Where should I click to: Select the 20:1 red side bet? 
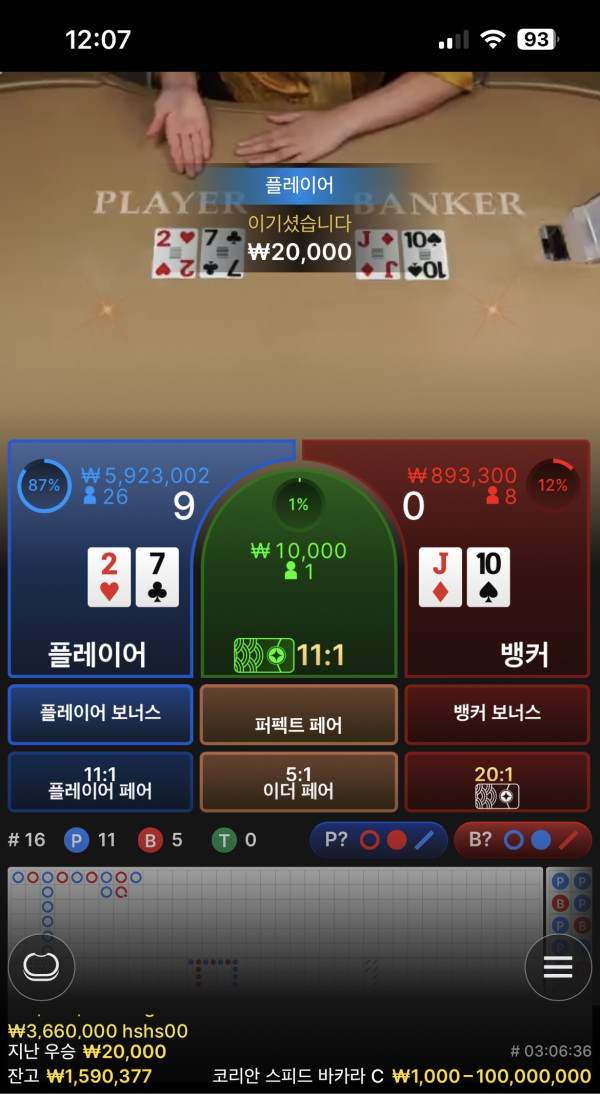point(497,782)
